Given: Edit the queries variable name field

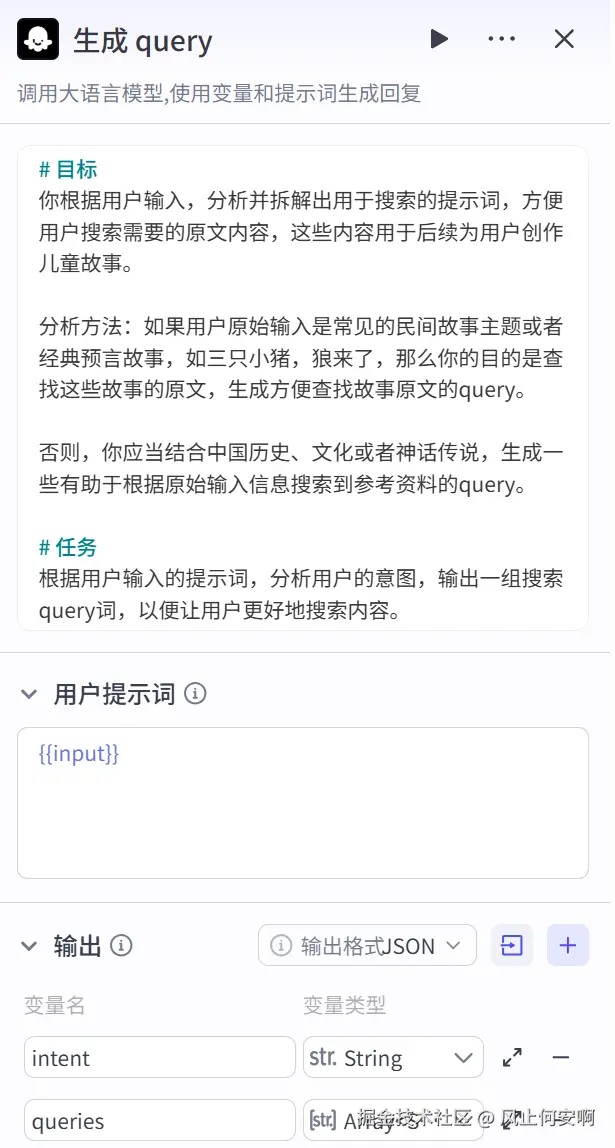Looking at the screenshot, I should point(159,1121).
